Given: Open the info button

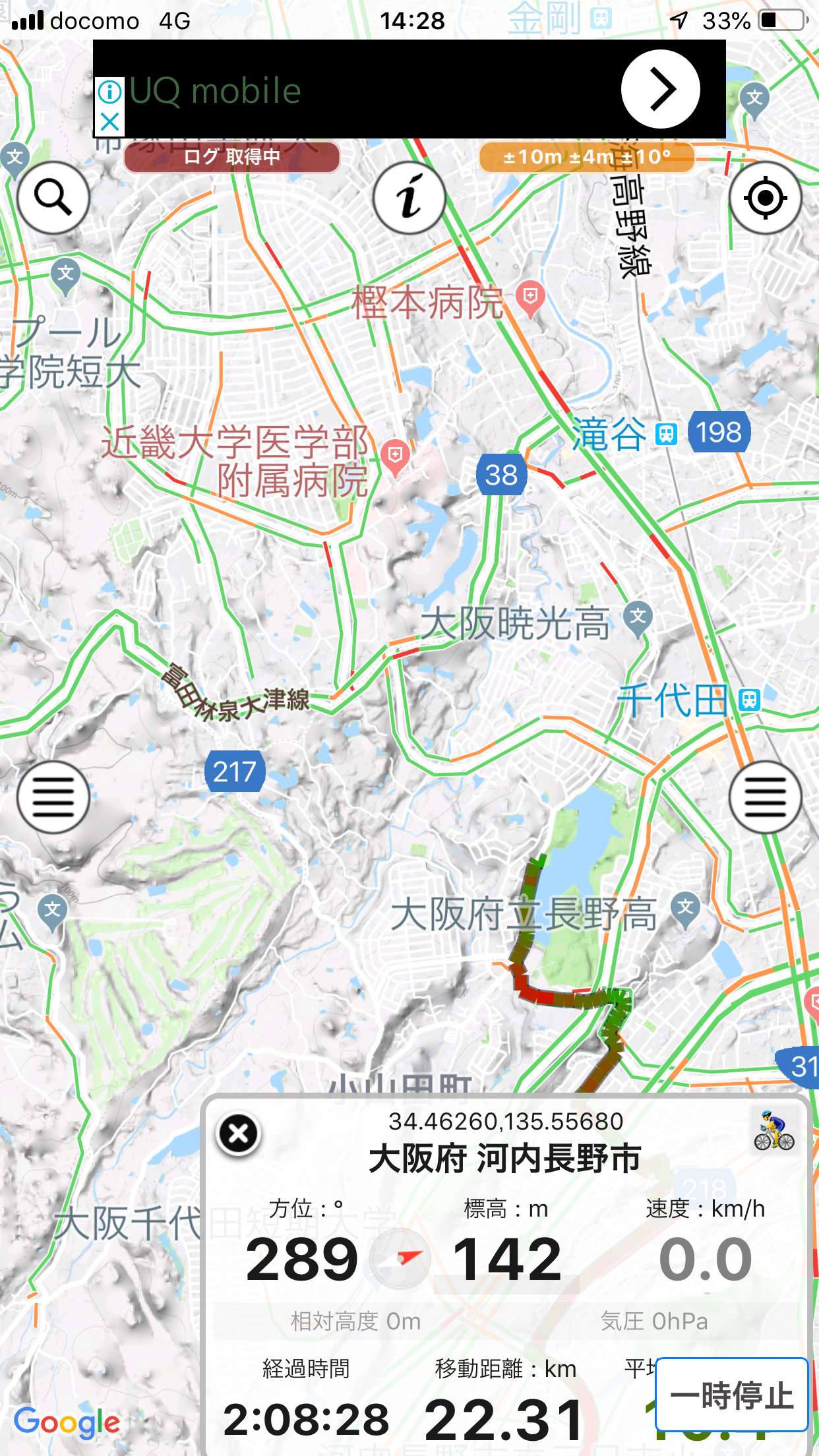Looking at the screenshot, I should (x=409, y=197).
